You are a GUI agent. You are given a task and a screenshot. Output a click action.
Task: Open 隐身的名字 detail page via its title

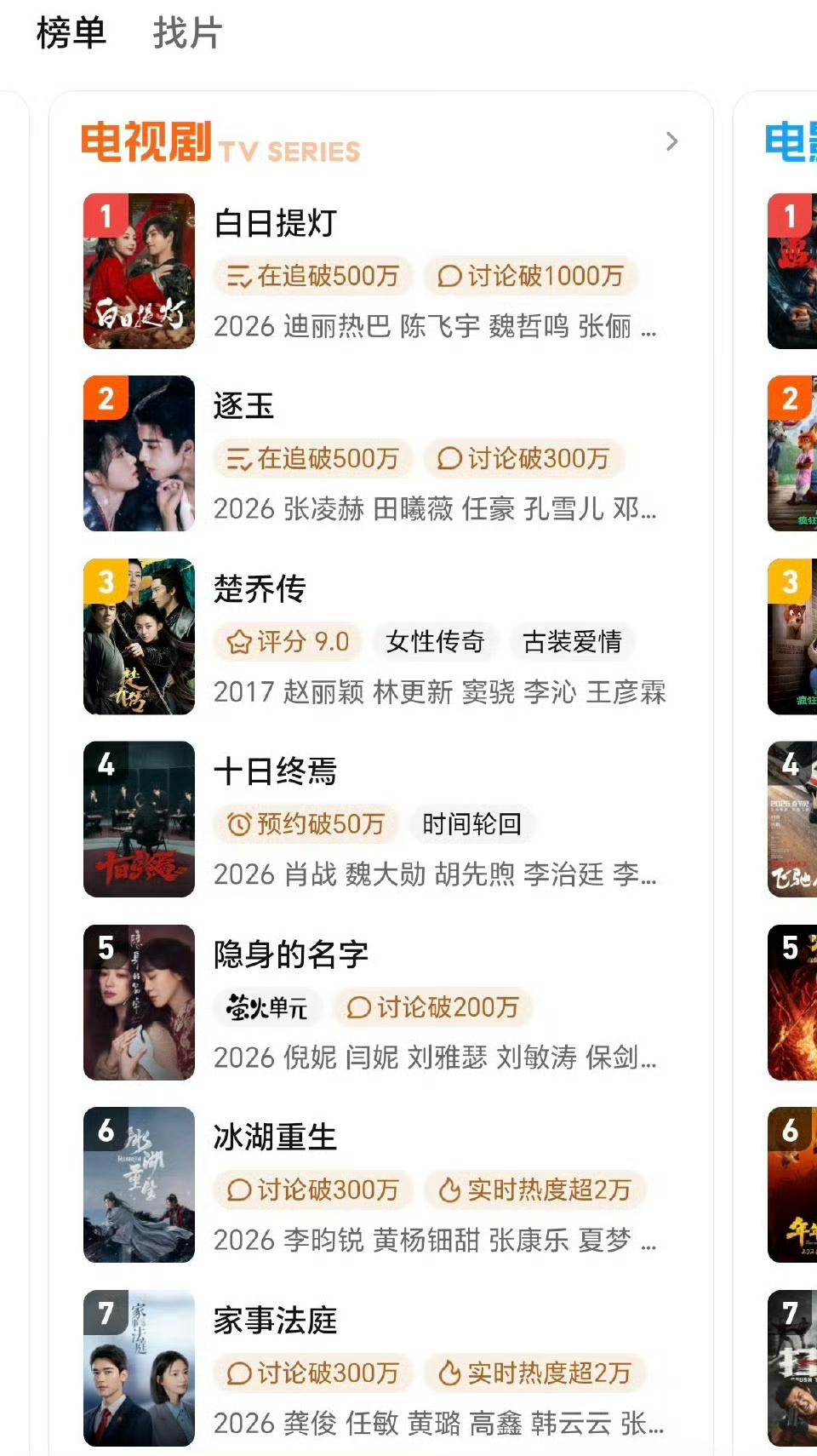pyautogui.click(x=290, y=954)
